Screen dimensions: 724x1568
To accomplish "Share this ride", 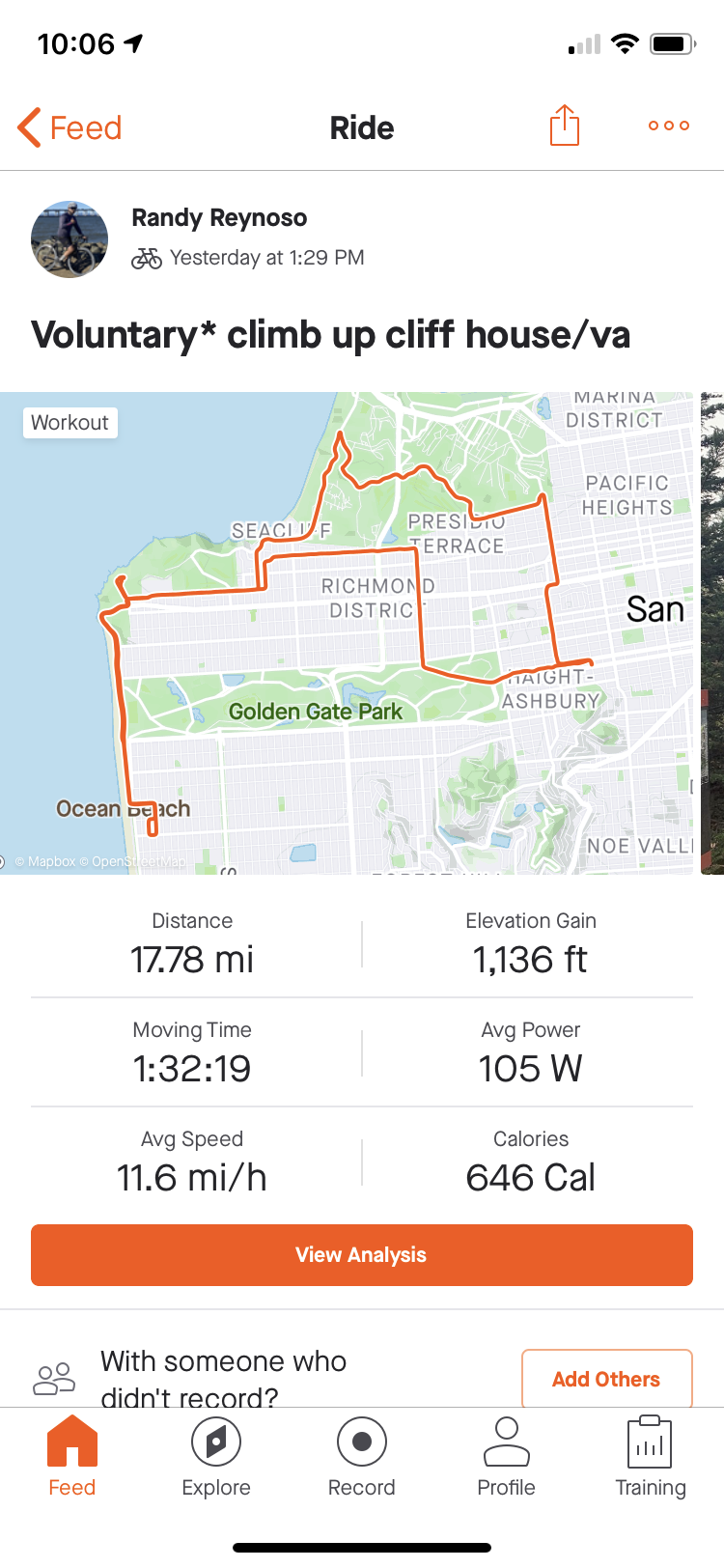I will pos(565,126).
